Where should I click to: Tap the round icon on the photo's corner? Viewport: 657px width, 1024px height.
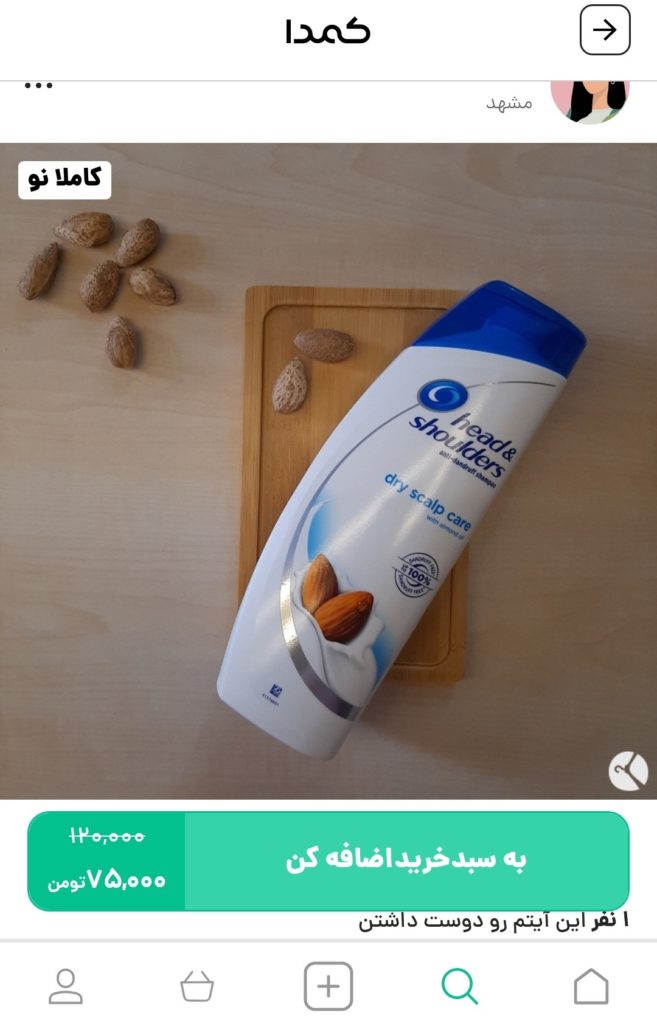628,771
